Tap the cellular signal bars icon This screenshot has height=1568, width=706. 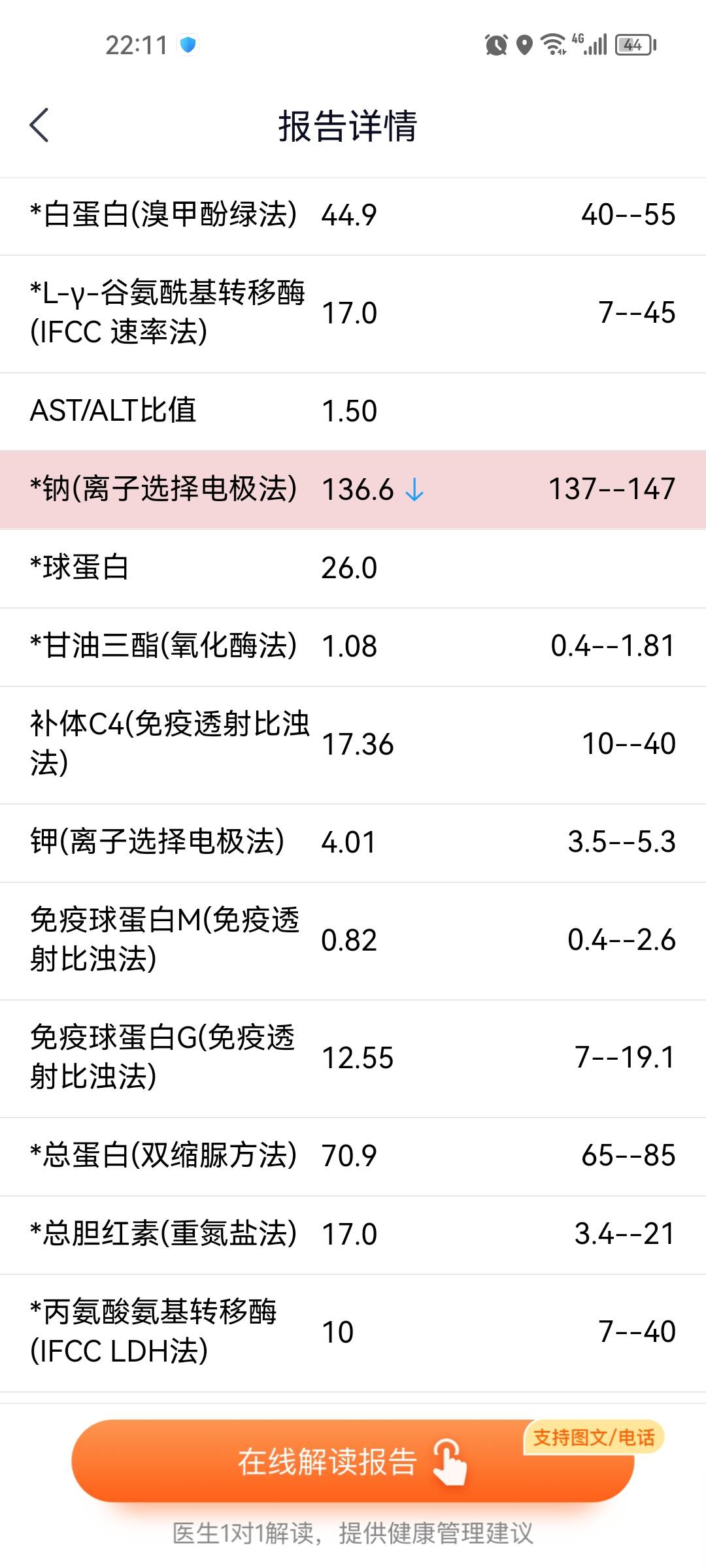pos(597,43)
